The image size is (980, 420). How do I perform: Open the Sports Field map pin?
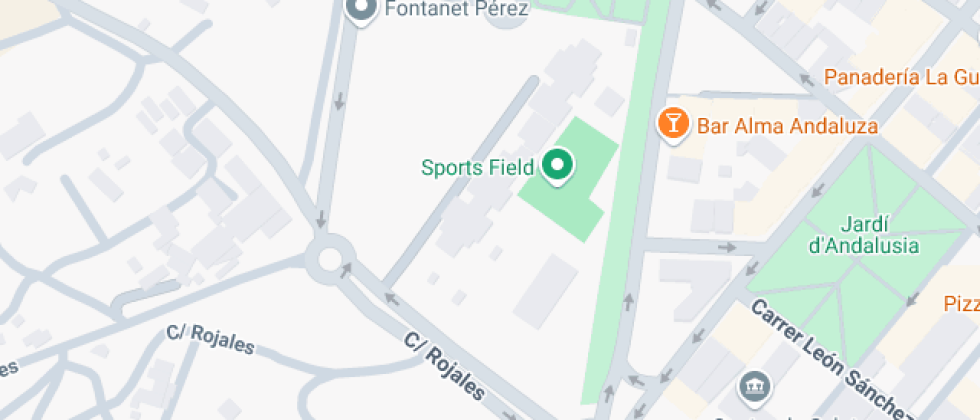[x=556, y=165]
